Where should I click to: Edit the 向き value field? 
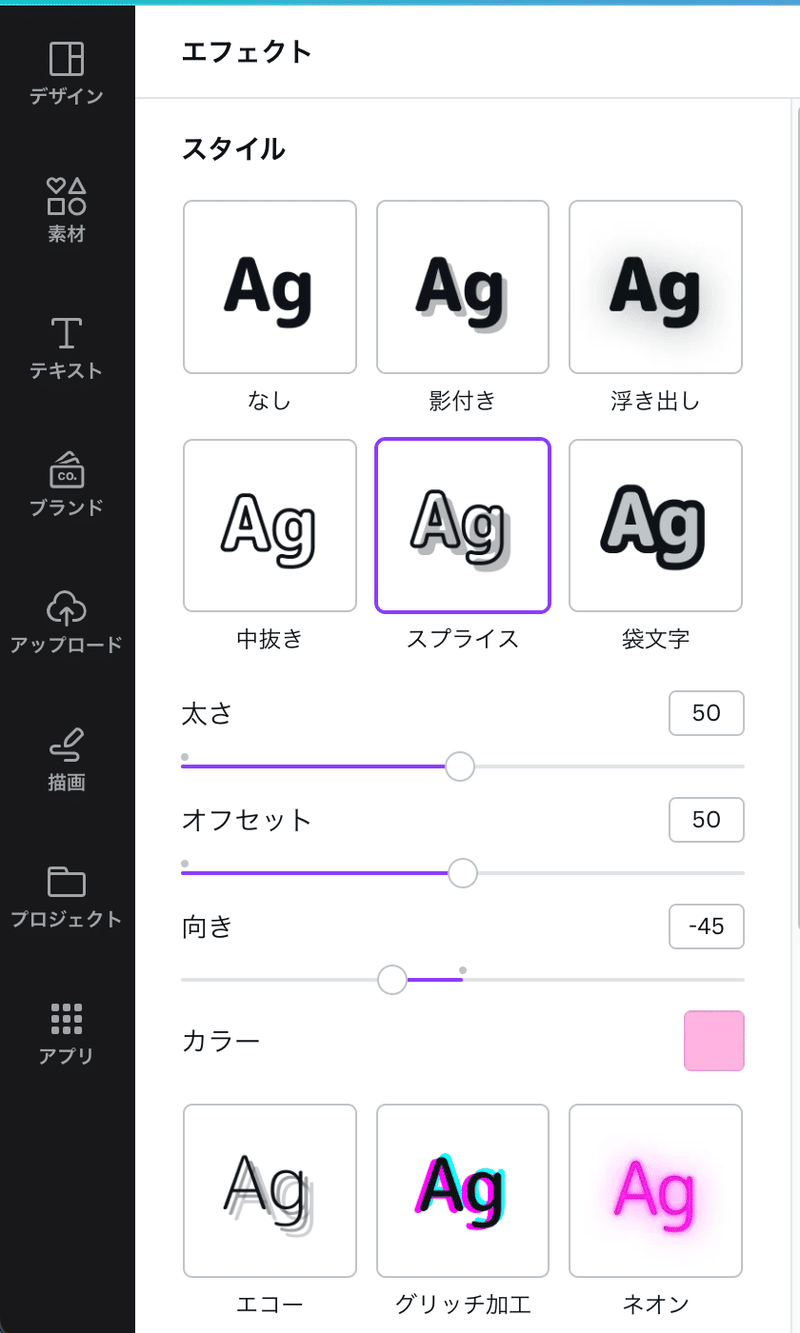tap(707, 927)
